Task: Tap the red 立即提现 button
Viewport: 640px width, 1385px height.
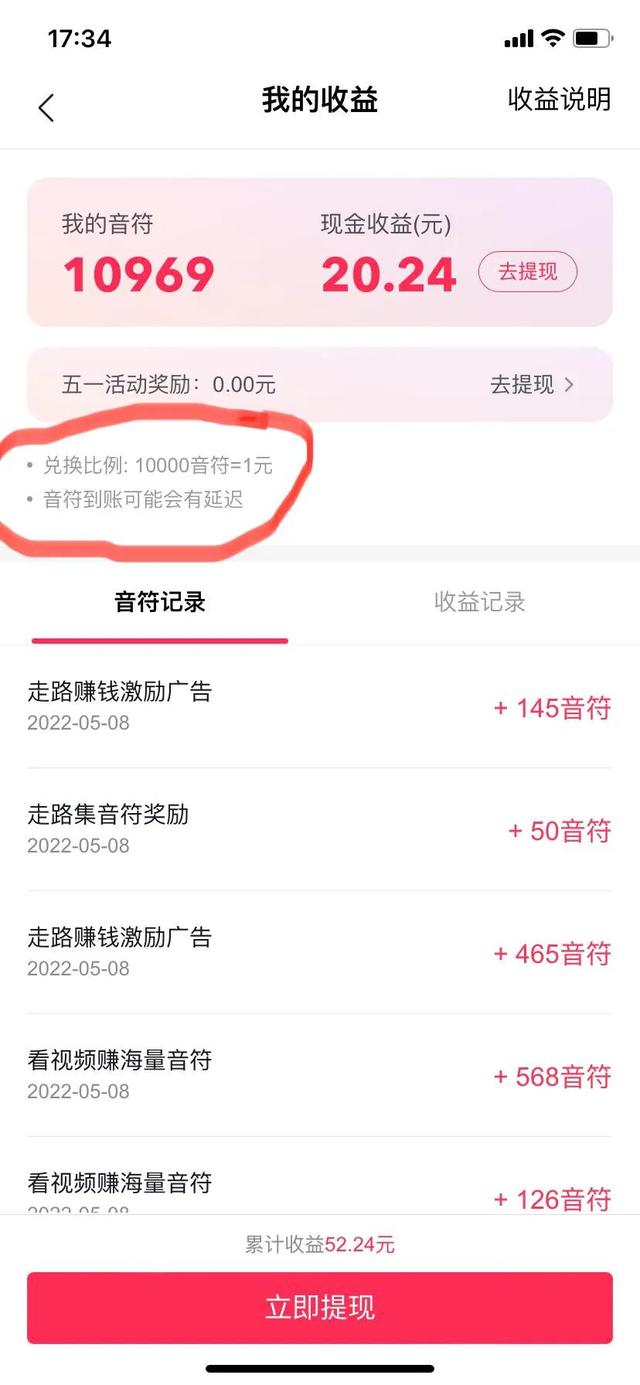Action: point(320,1307)
